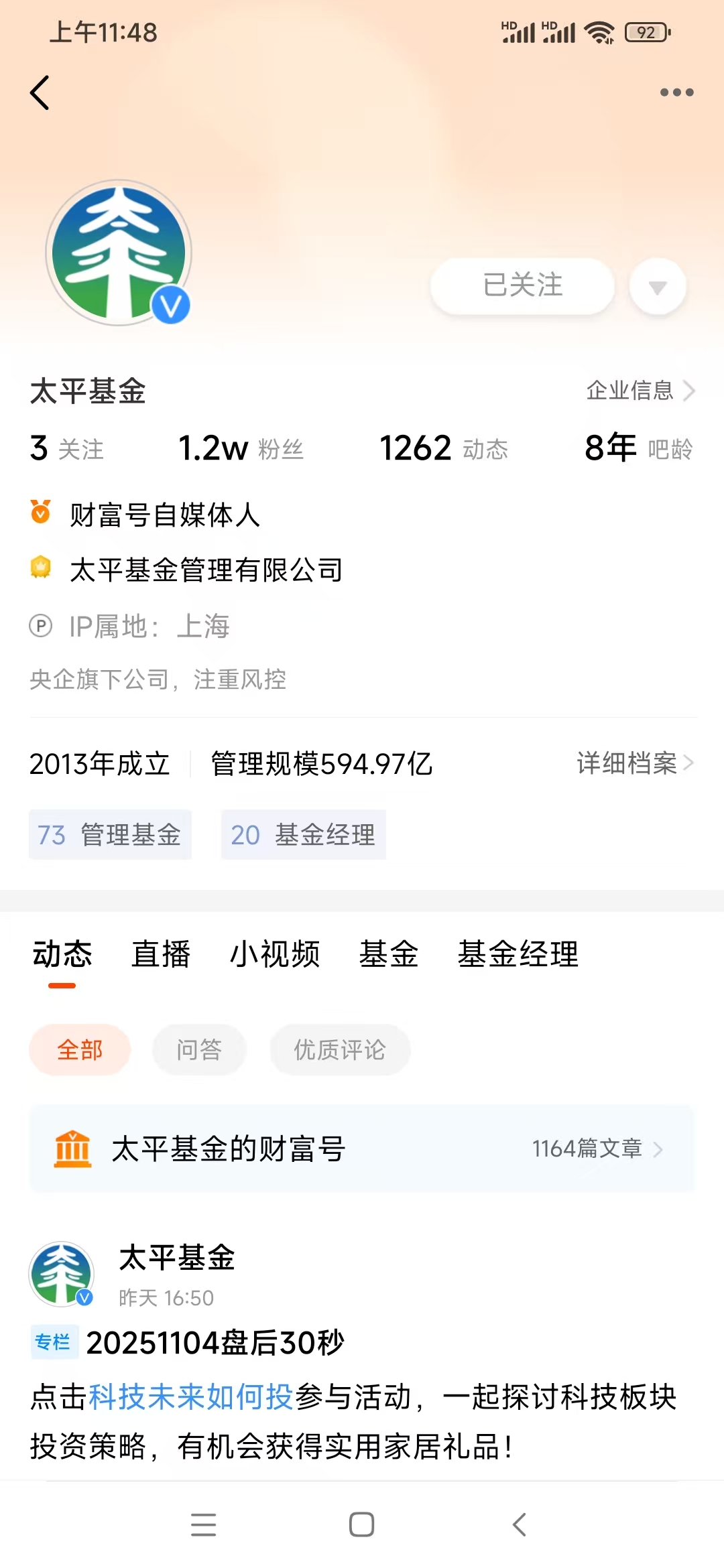Switch to the 小视频 tab
724x1568 pixels.
[x=275, y=954]
